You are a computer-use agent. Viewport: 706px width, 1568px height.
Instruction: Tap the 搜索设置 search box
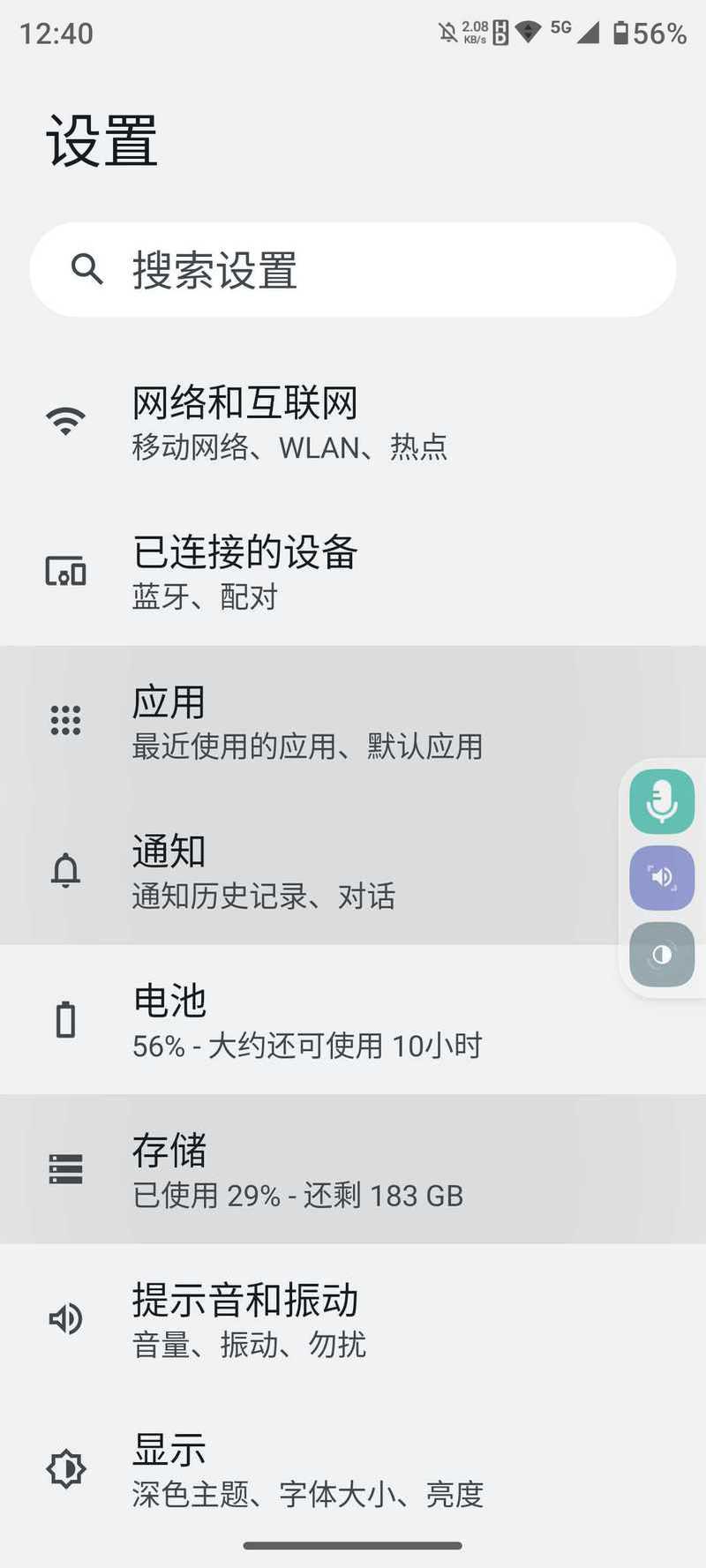[353, 270]
